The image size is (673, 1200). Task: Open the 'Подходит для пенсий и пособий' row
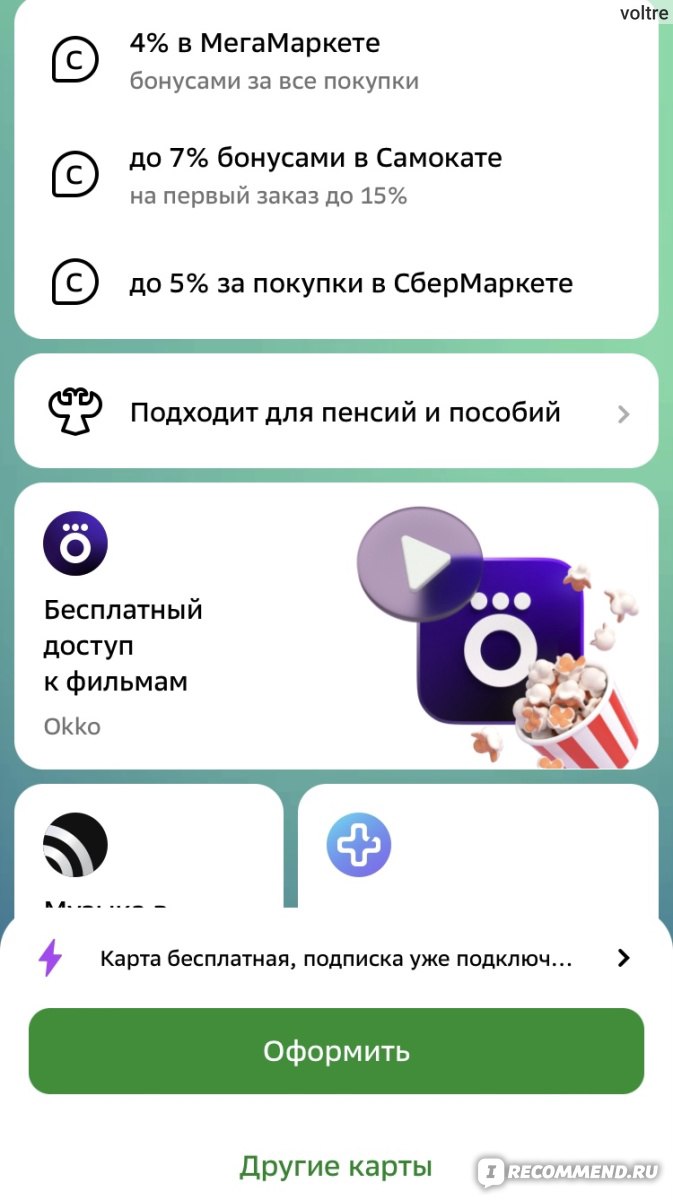point(336,411)
